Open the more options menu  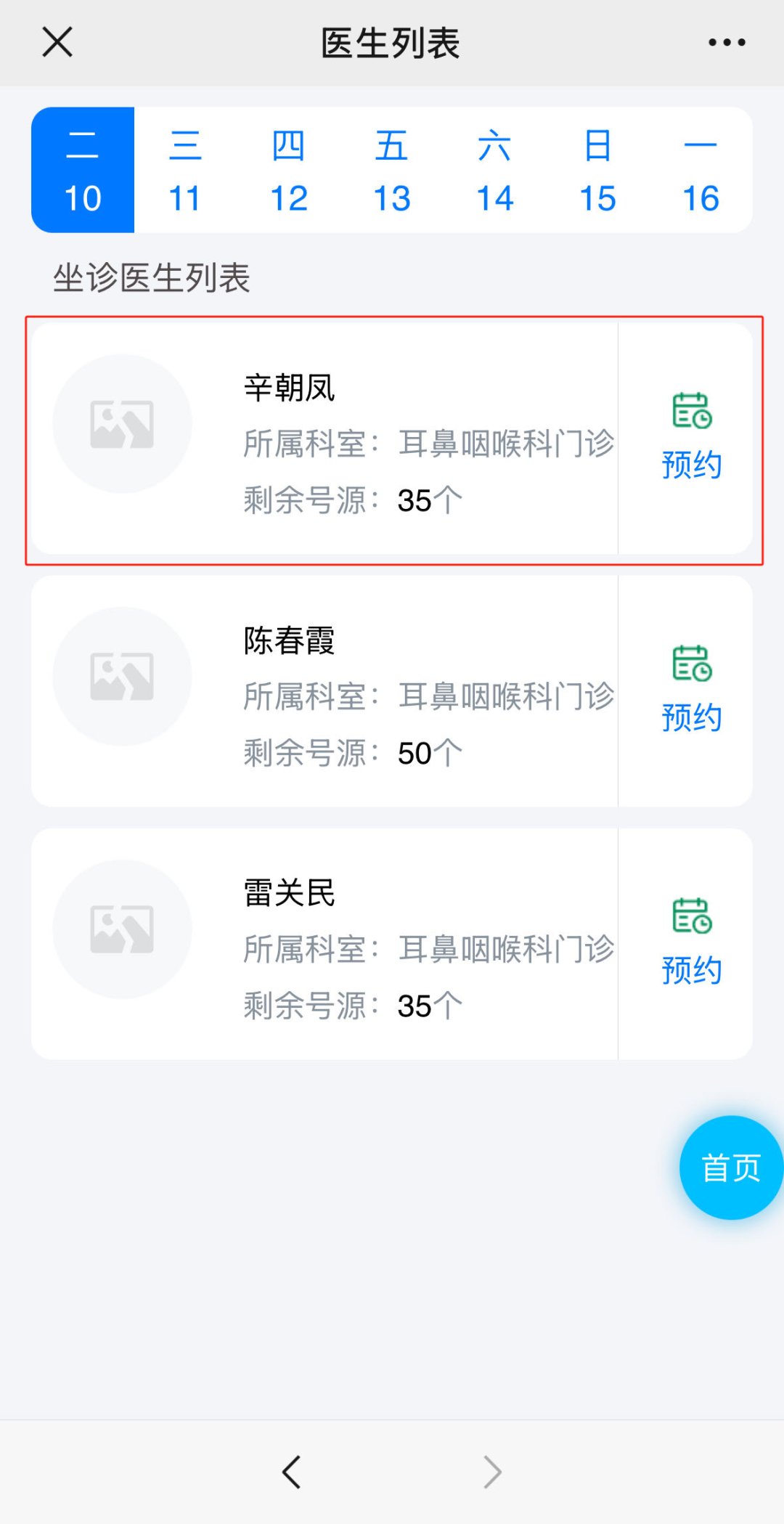click(x=726, y=41)
